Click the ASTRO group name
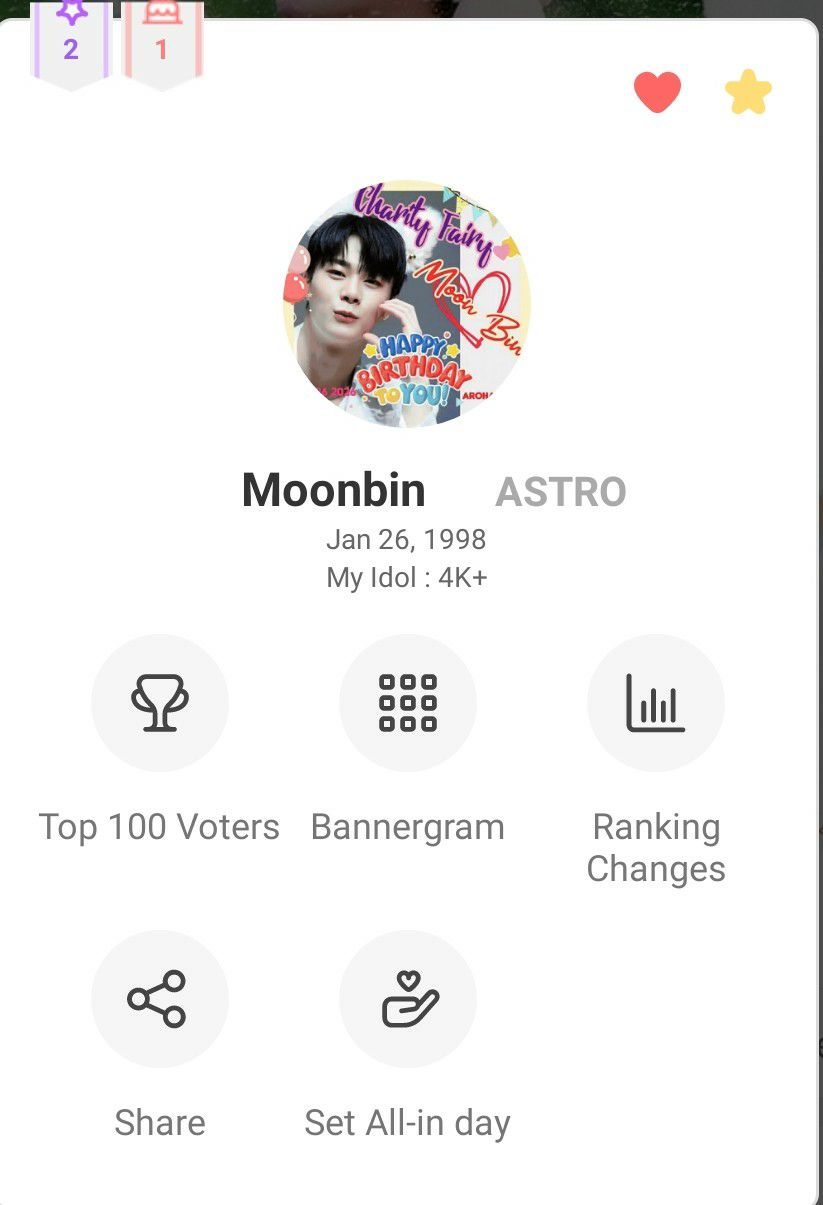This screenshot has width=823, height=1205. (562, 492)
